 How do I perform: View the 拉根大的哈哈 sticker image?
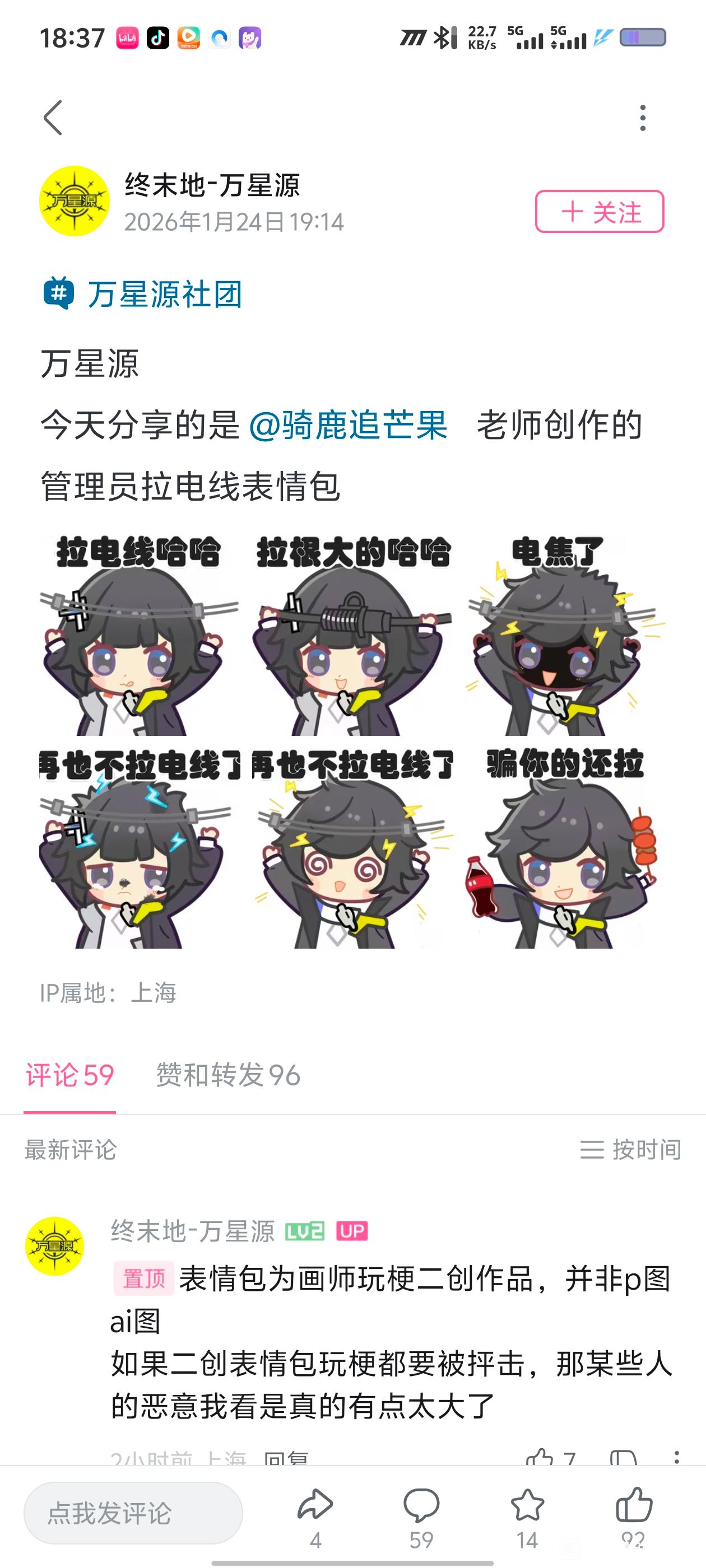coord(352,635)
